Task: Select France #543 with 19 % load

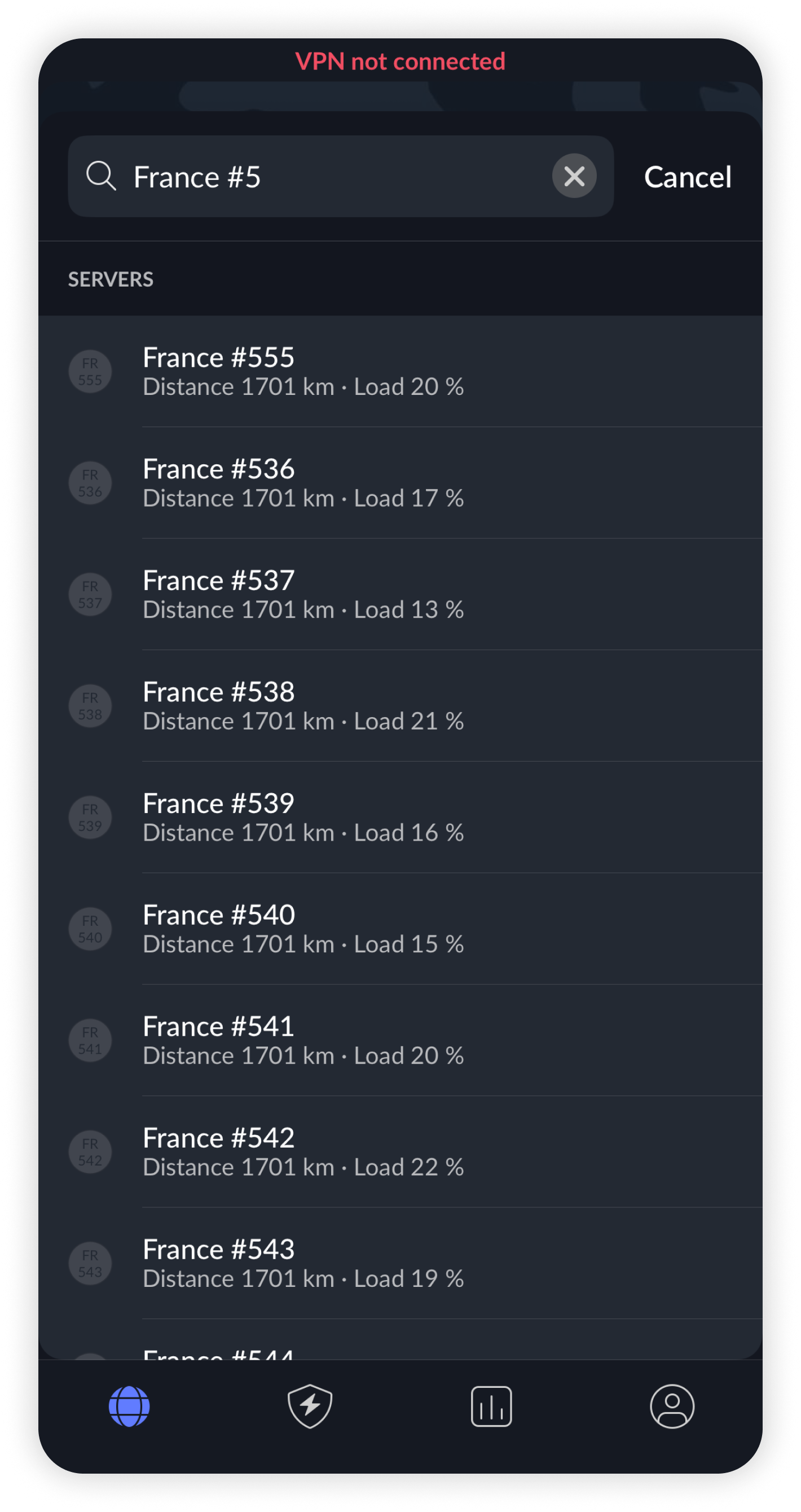Action: (x=399, y=1264)
